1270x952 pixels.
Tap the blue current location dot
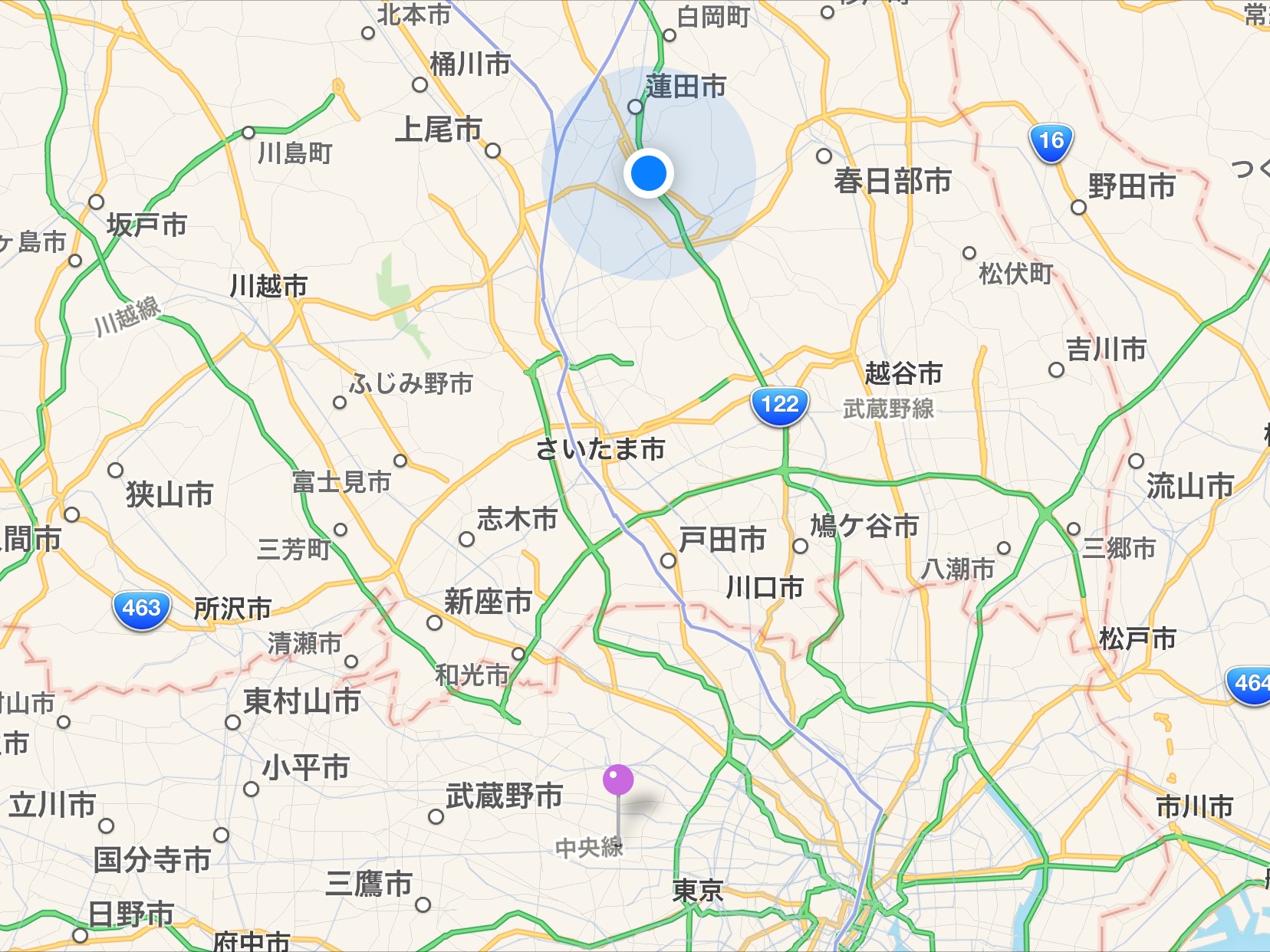[649, 172]
